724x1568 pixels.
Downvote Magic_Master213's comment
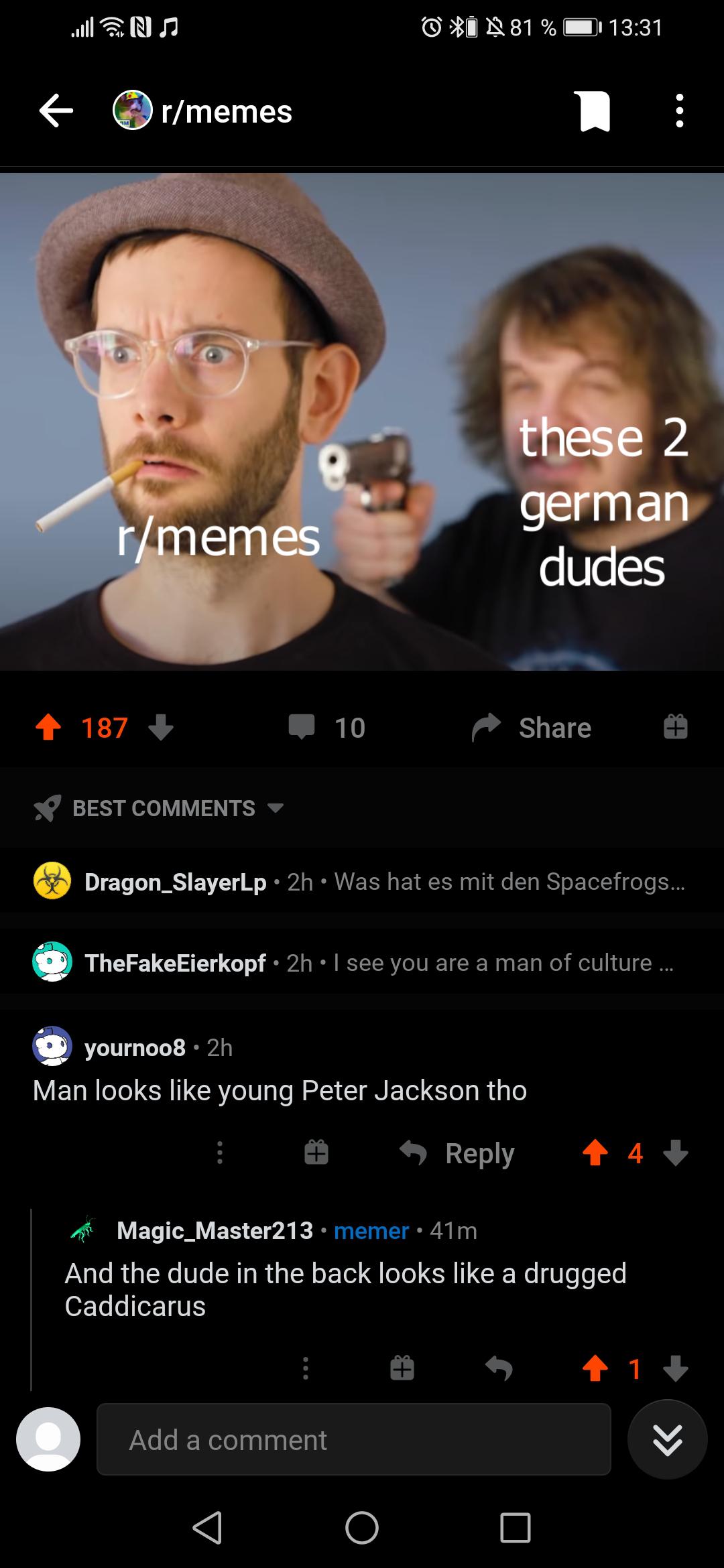pyautogui.click(x=675, y=1370)
